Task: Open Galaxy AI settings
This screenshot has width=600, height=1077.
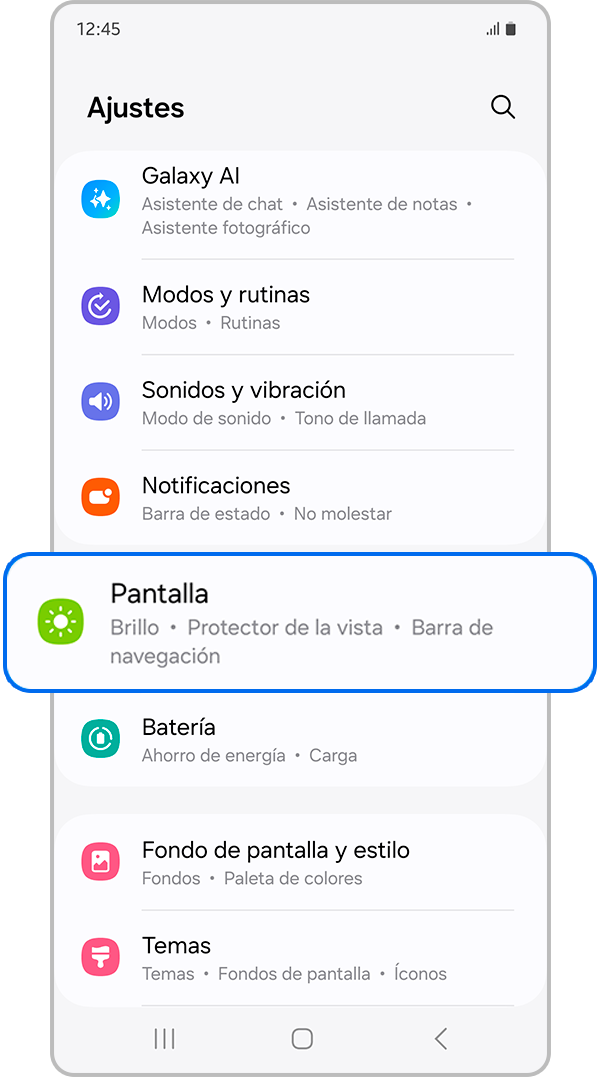Action: (x=300, y=201)
